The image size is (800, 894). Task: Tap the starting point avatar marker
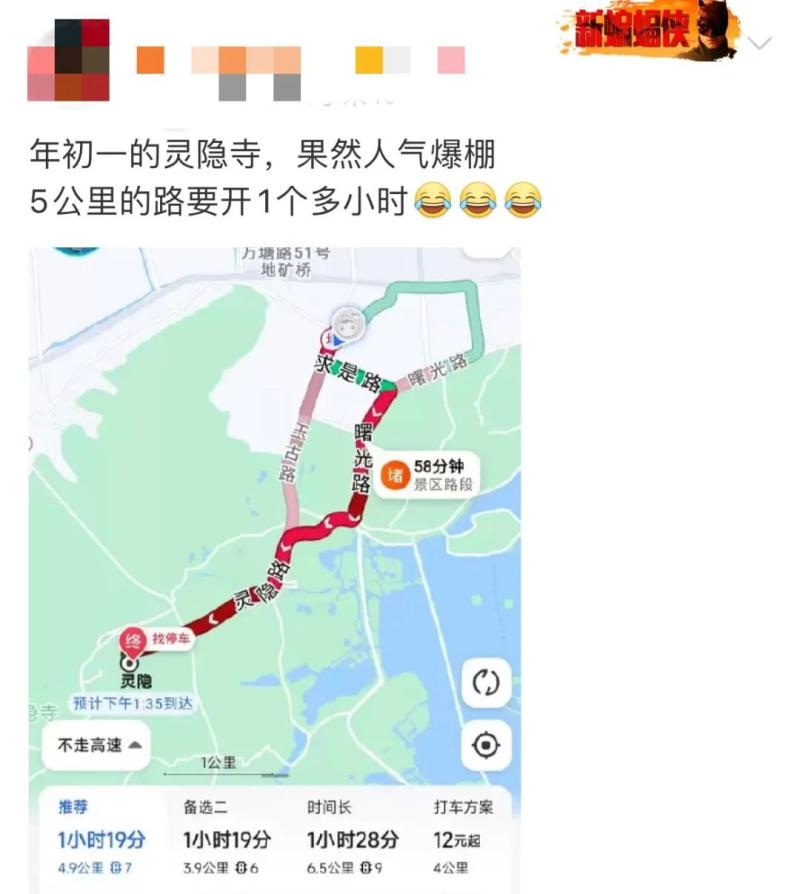tap(349, 325)
